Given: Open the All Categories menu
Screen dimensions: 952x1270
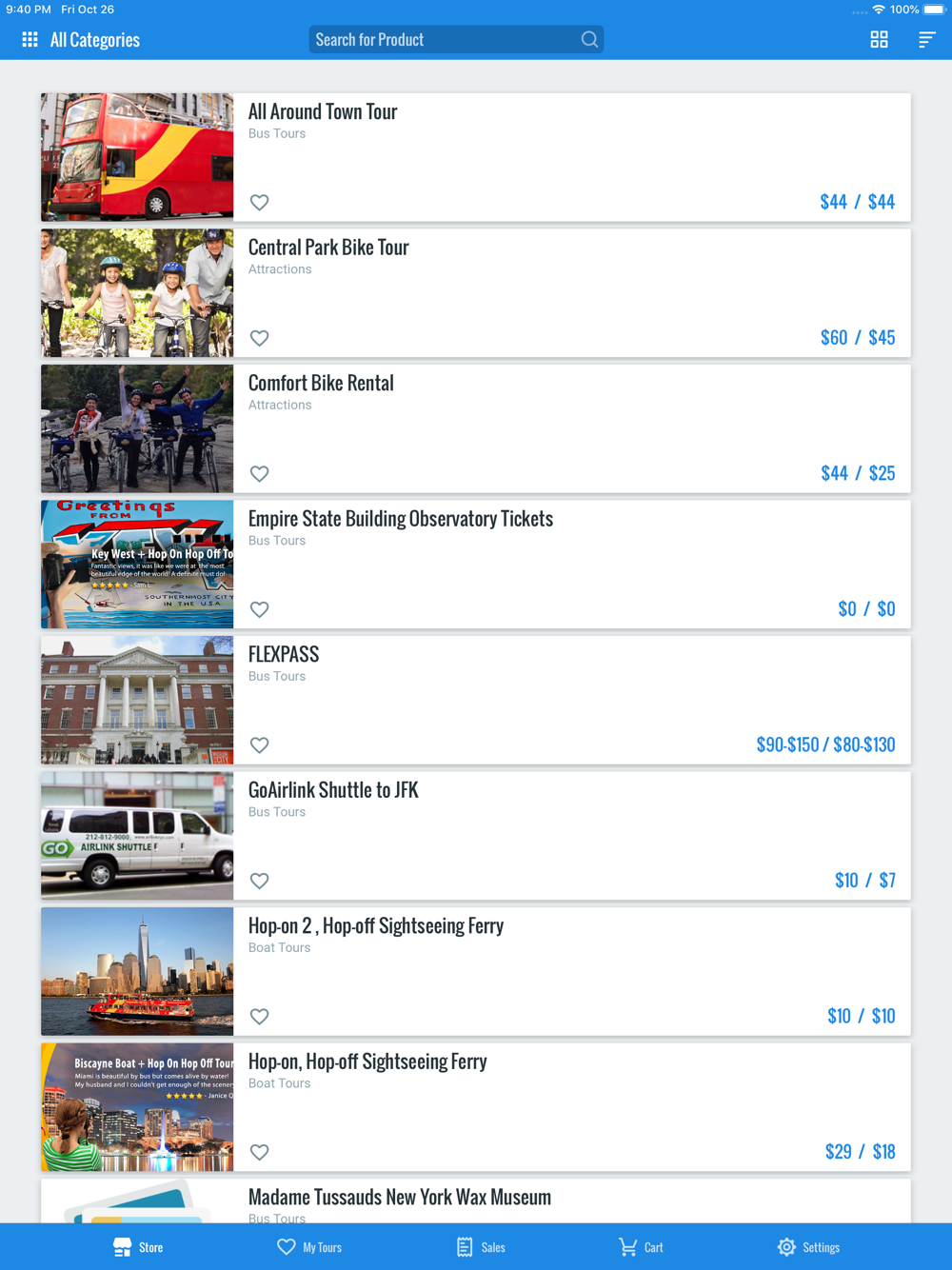Looking at the screenshot, I should tap(81, 40).
